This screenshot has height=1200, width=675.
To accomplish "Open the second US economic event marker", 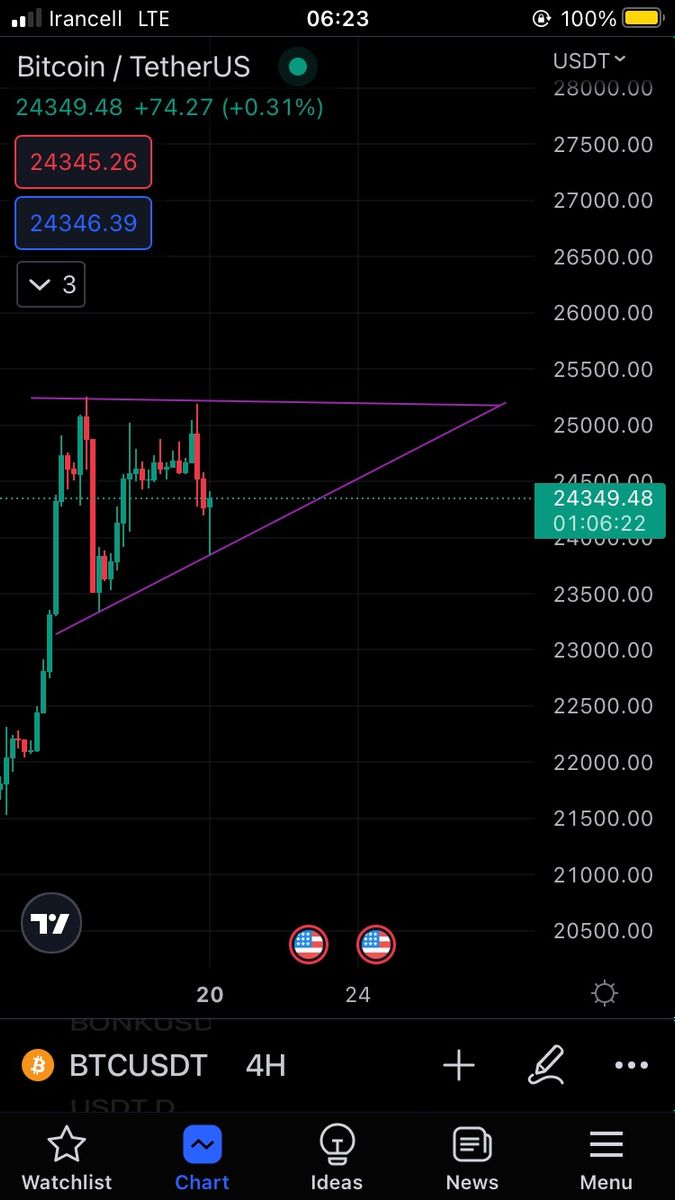I will click(x=376, y=943).
